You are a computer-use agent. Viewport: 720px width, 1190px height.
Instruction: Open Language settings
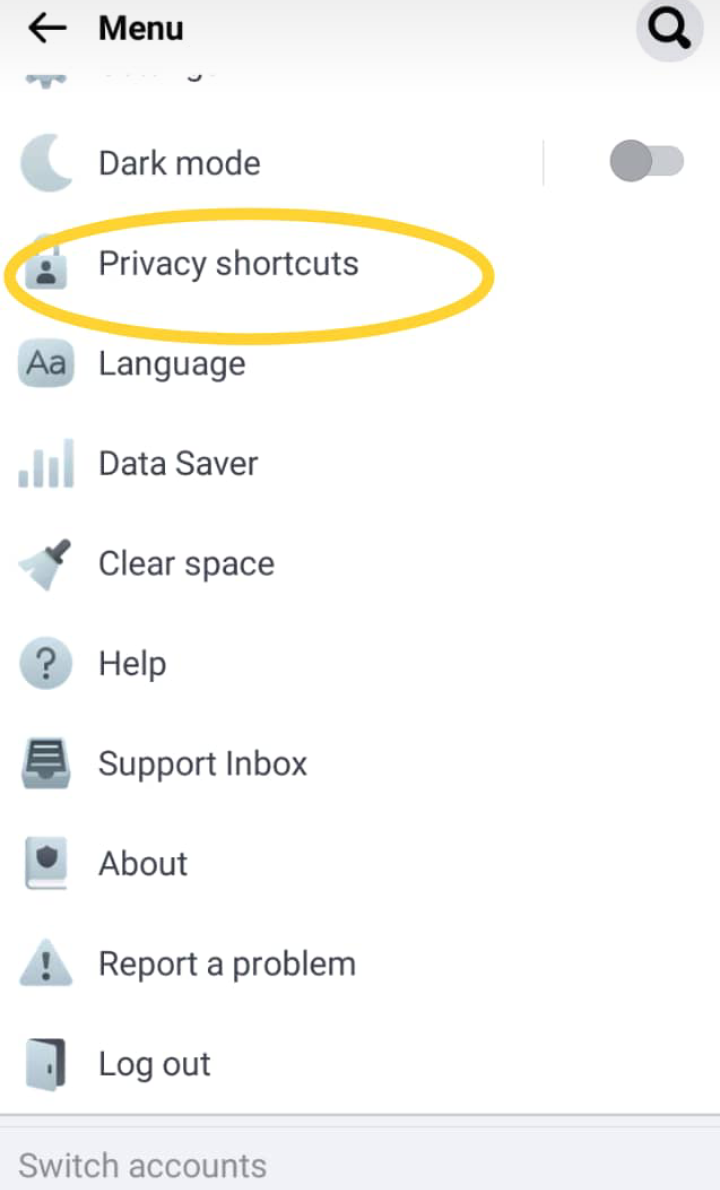pos(171,364)
